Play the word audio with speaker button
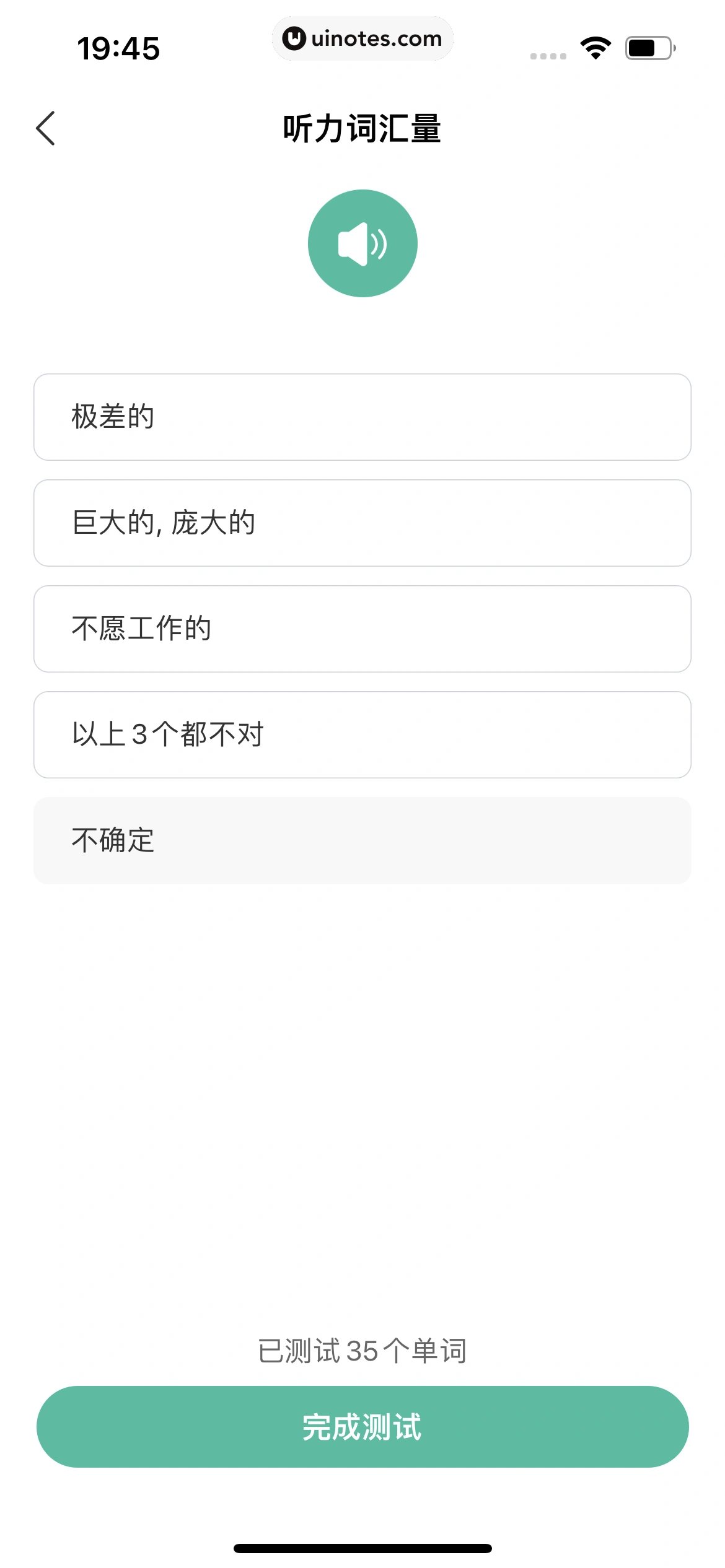 [x=362, y=243]
